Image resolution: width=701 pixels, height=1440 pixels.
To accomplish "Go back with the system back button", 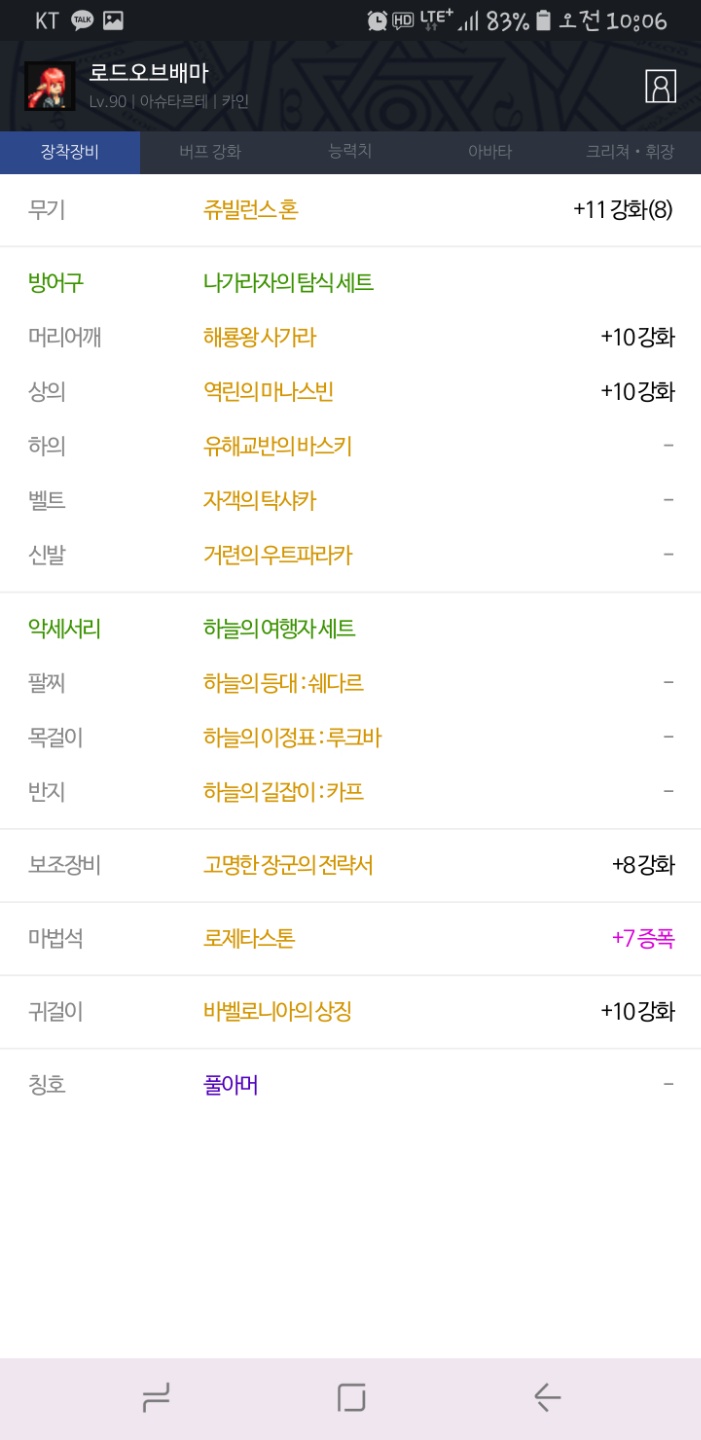I will point(547,1397).
